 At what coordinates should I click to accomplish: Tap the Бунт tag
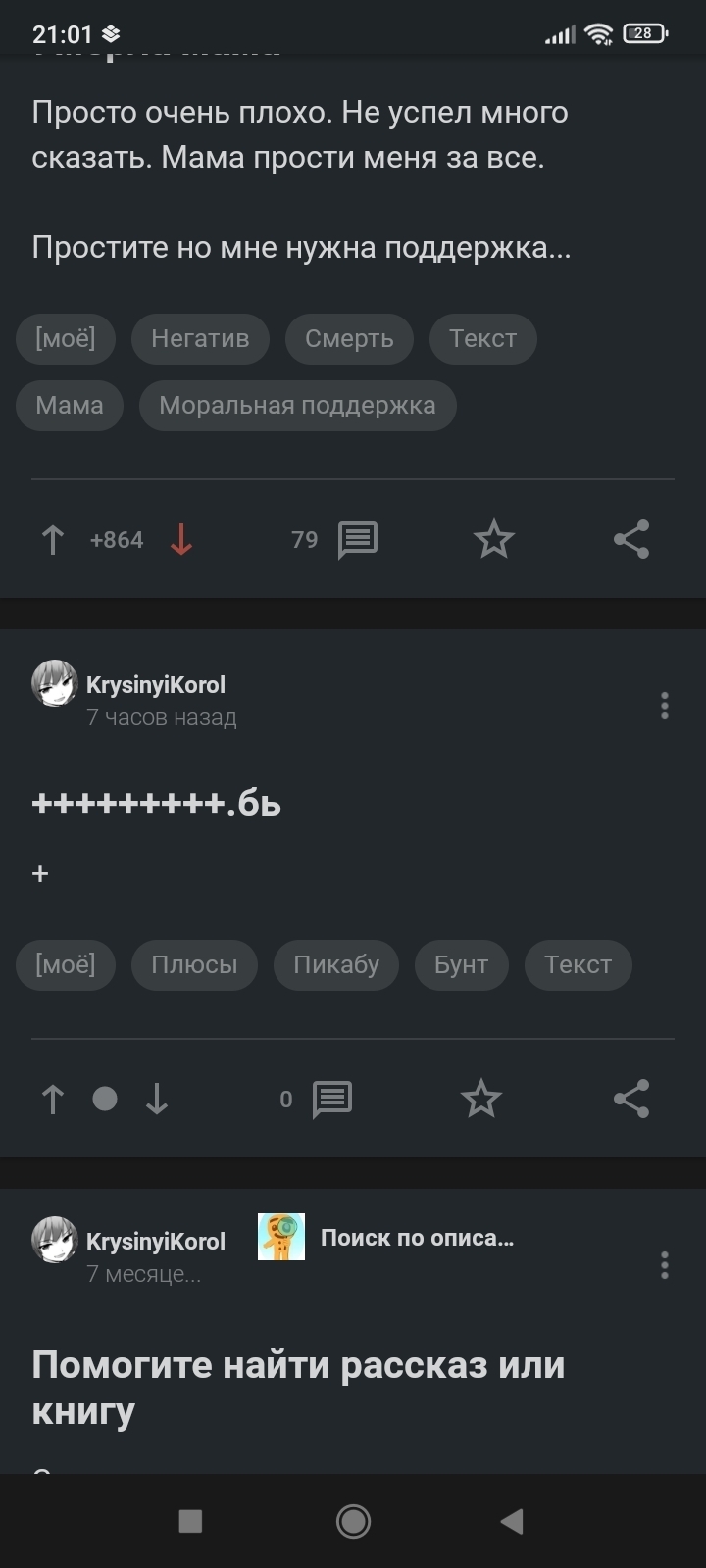click(x=461, y=965)
